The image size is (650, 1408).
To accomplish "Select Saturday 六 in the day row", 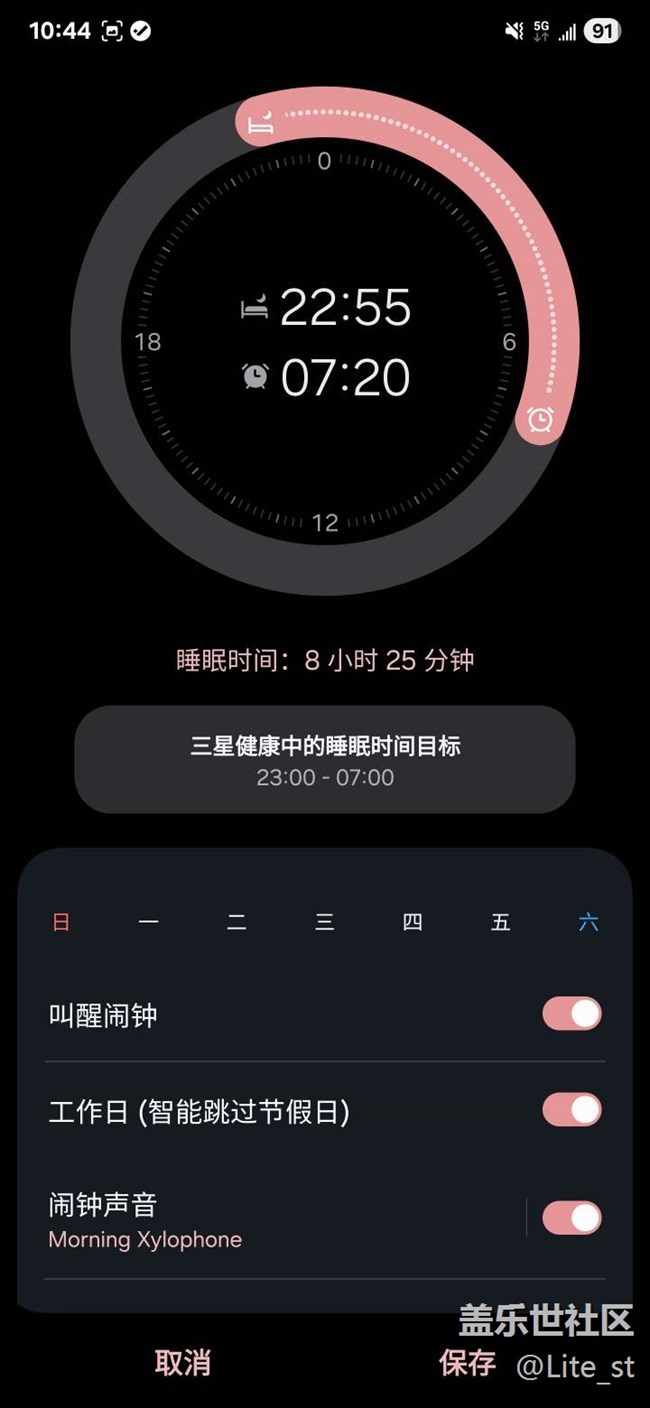I will [589, 922].
